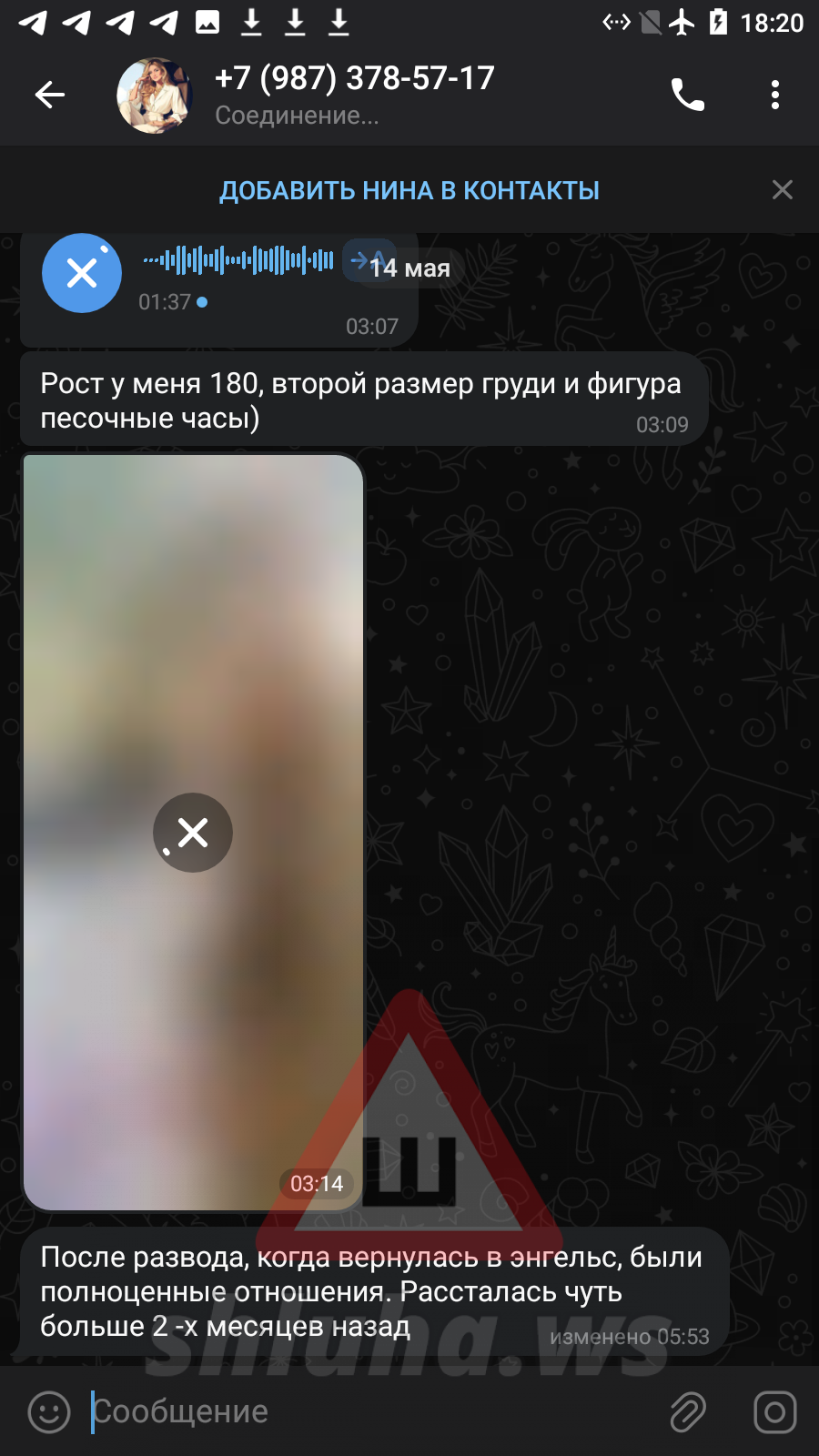Cancel the voice message download

82,273
